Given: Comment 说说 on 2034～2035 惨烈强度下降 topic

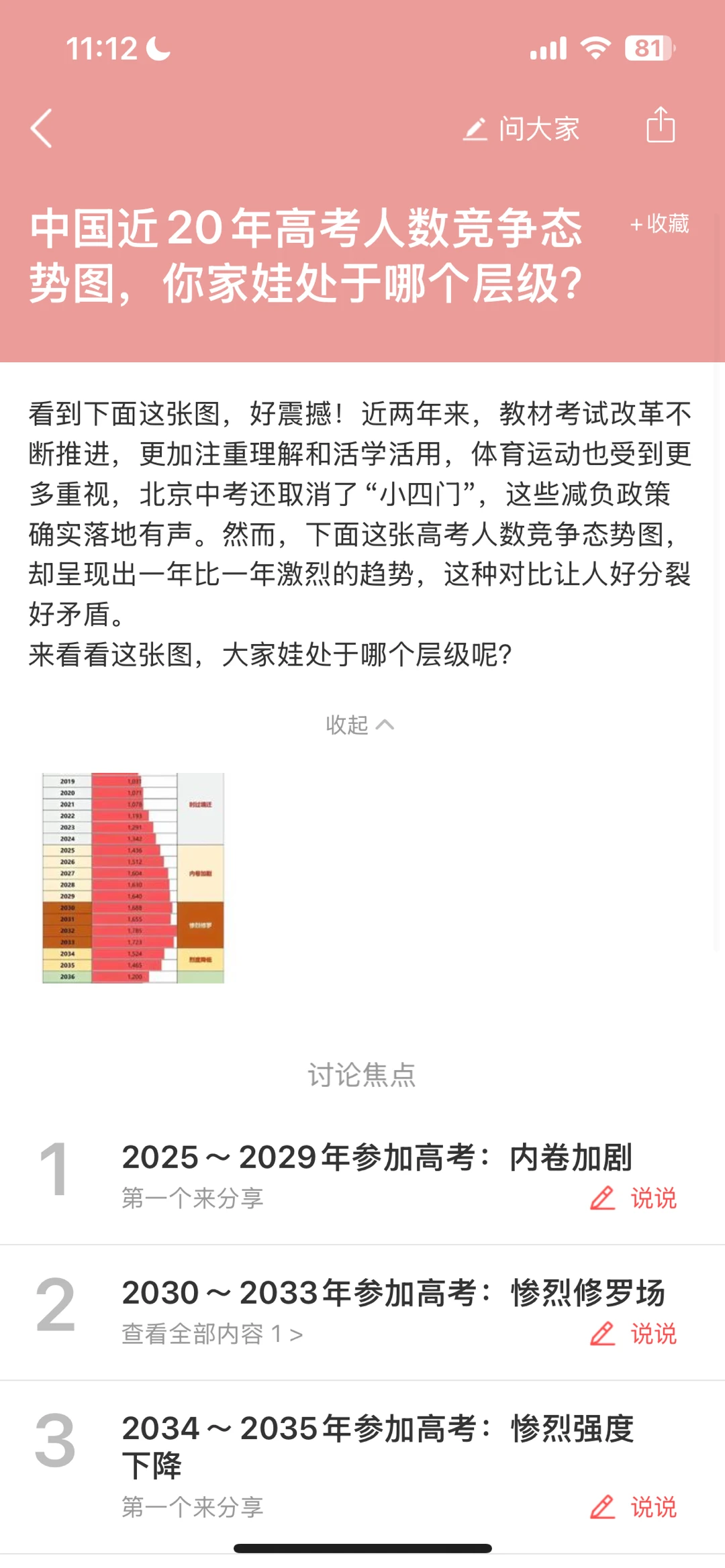Looking at the screenshot, I should pyautogui.click(x=633, y=1507).
